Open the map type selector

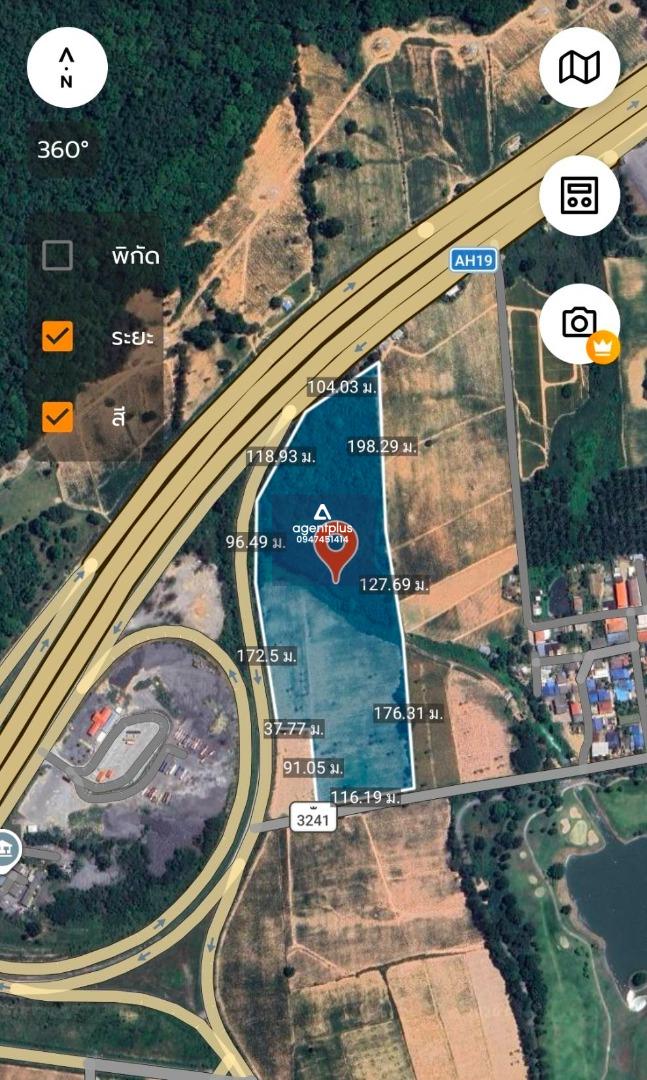(579, 67)
